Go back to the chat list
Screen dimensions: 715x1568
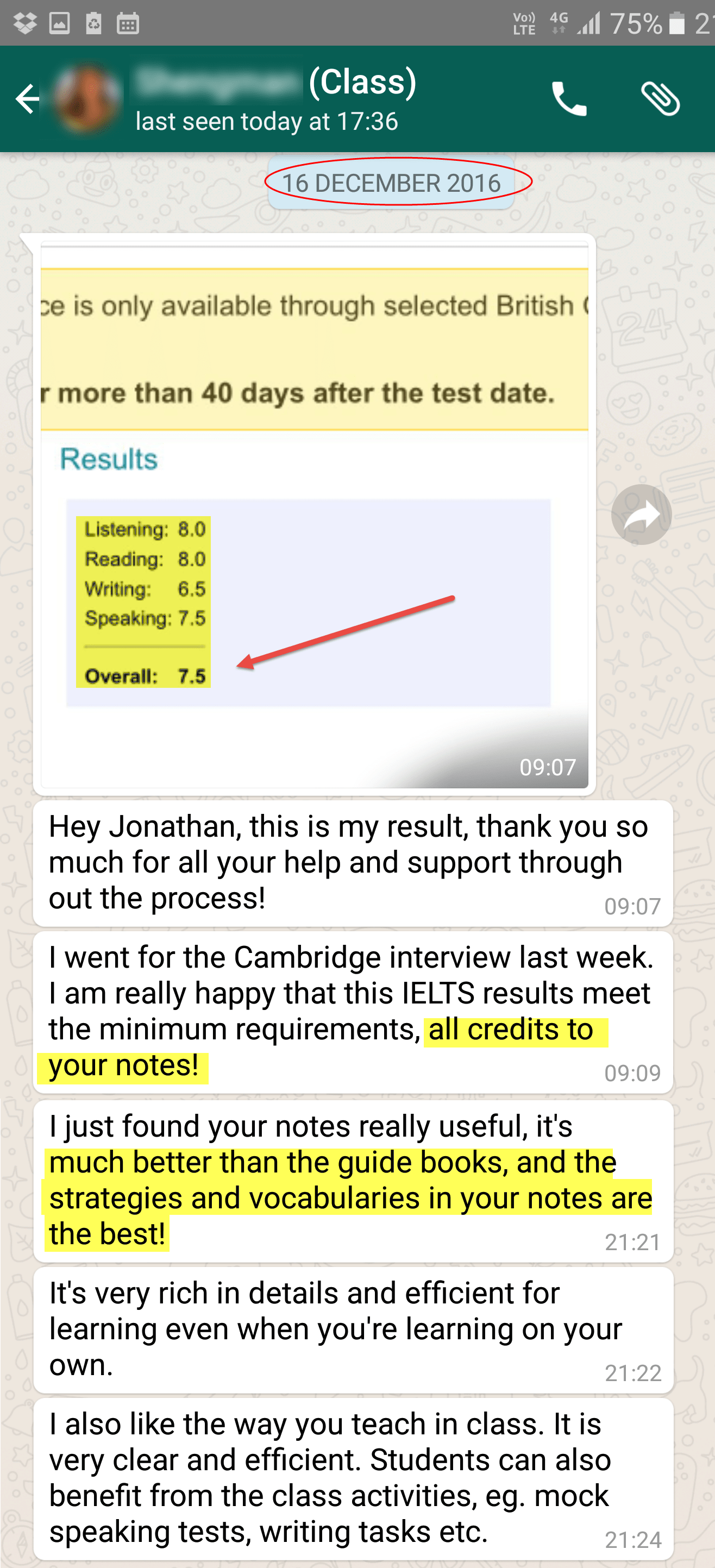coord(27,98)
